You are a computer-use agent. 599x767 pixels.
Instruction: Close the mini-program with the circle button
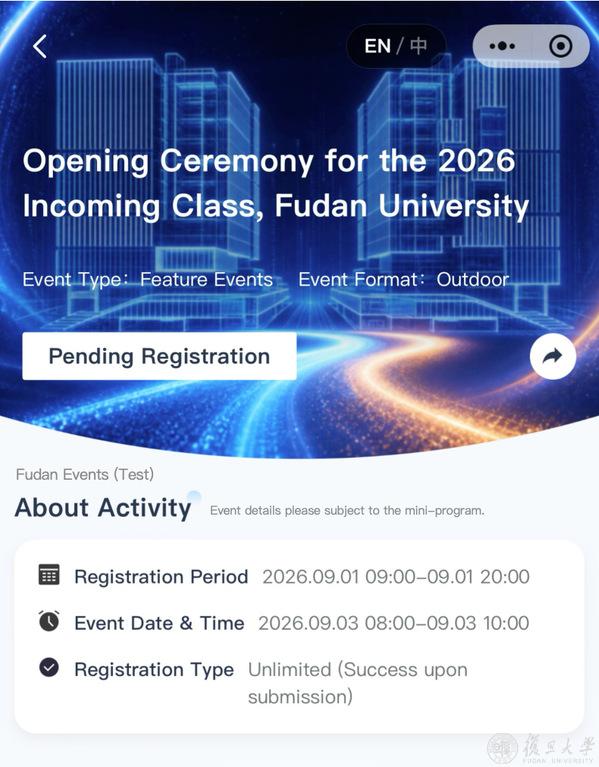(x=560, y=46)
